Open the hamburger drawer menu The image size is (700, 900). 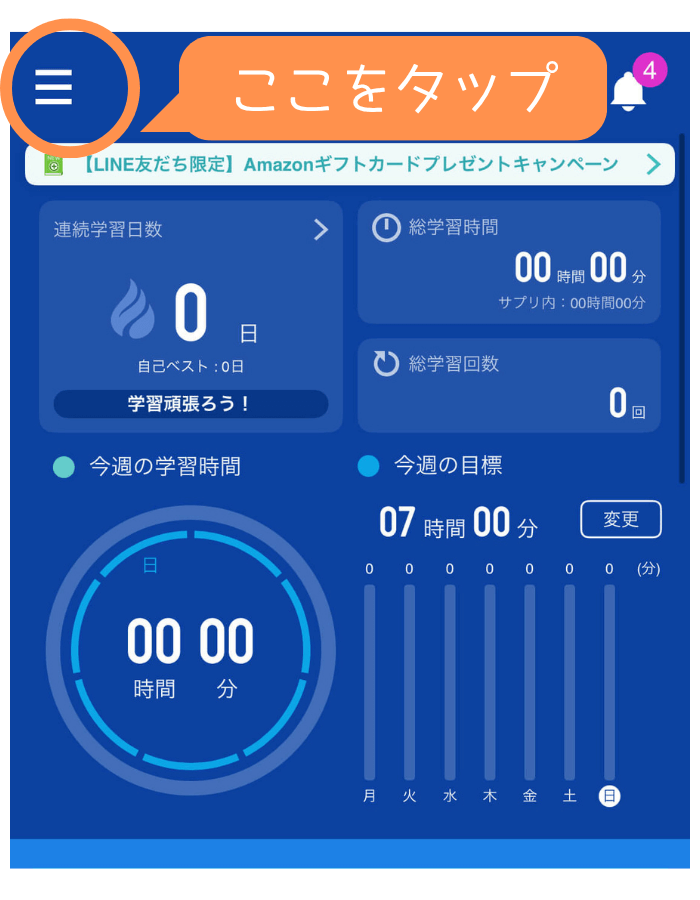point(54,89)
